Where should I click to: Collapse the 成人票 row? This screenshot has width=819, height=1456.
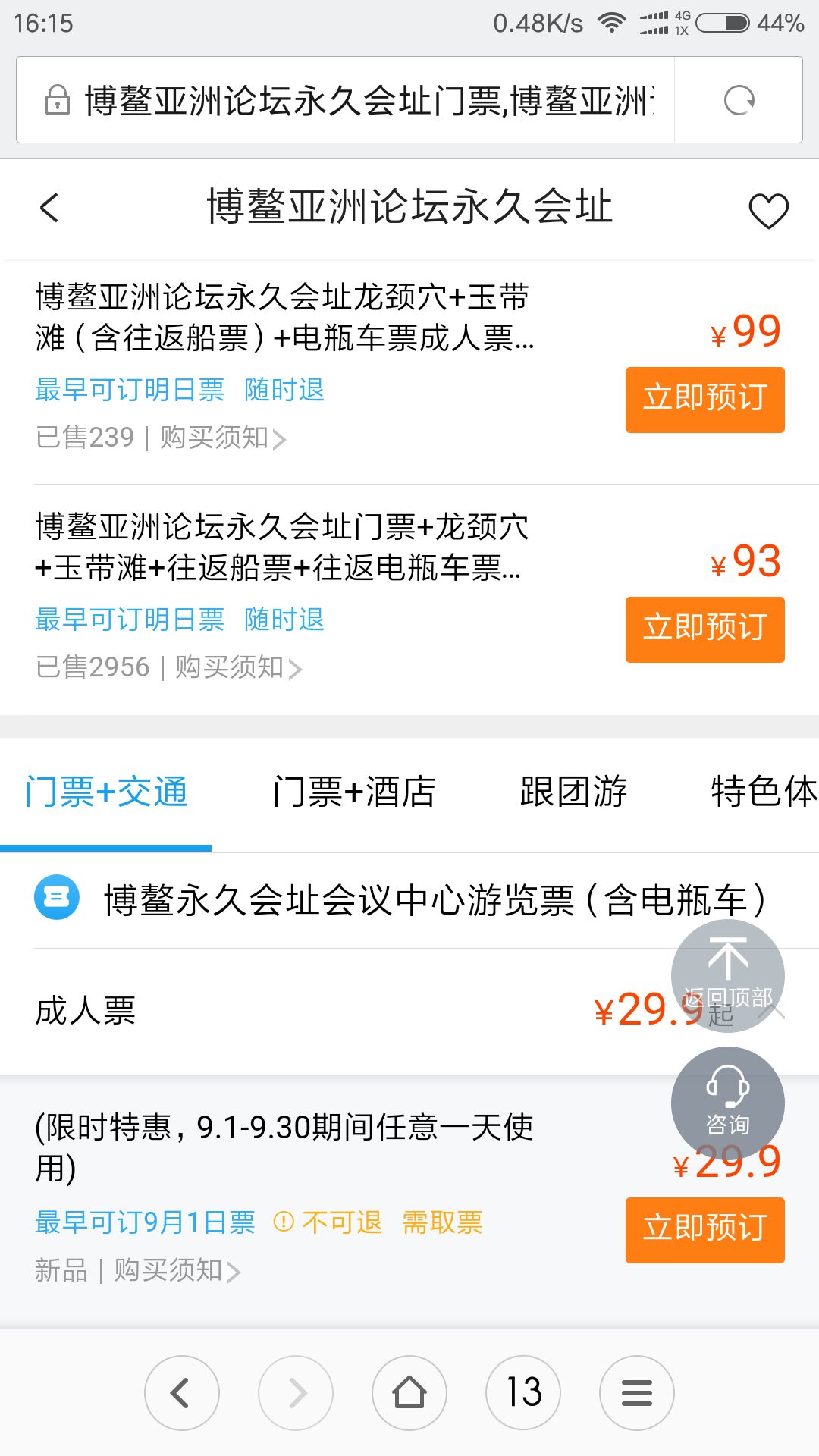pos(409,1012)
